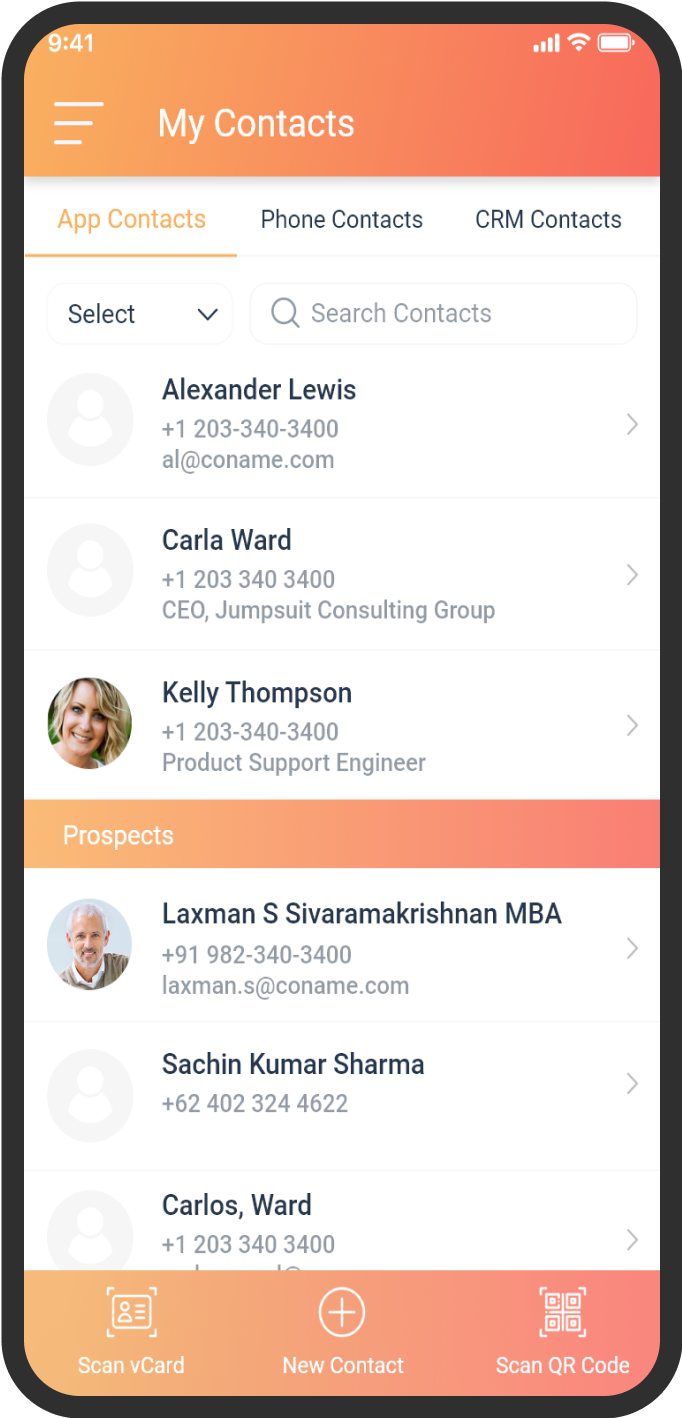This screenshot has width=682, height=1418.
Task: Switch to the CRM Contacts tab
Action: [548, 220]
